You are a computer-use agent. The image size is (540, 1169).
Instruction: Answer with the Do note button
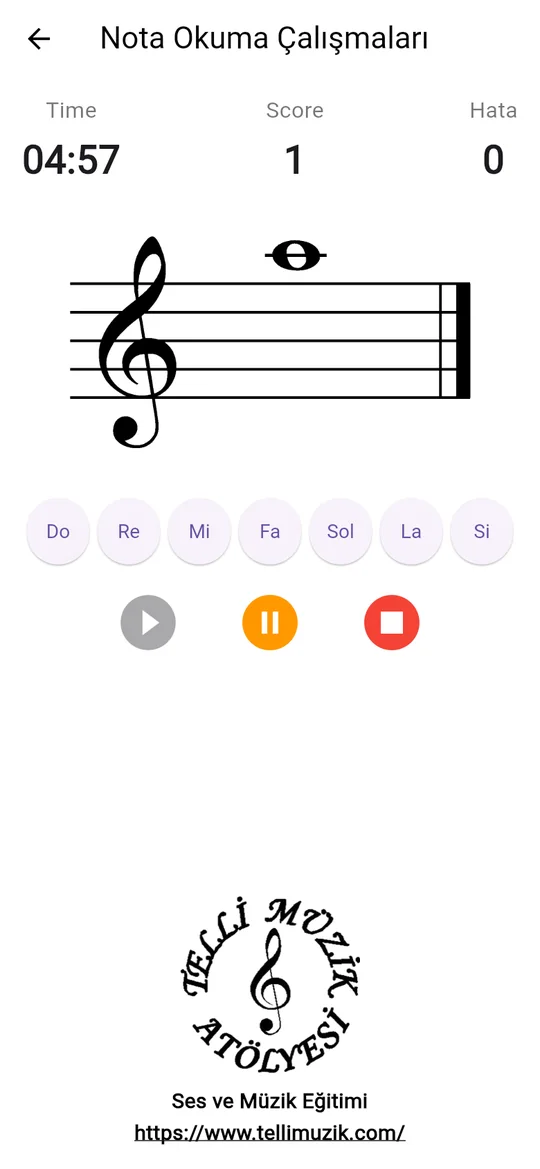coord(58,532)
